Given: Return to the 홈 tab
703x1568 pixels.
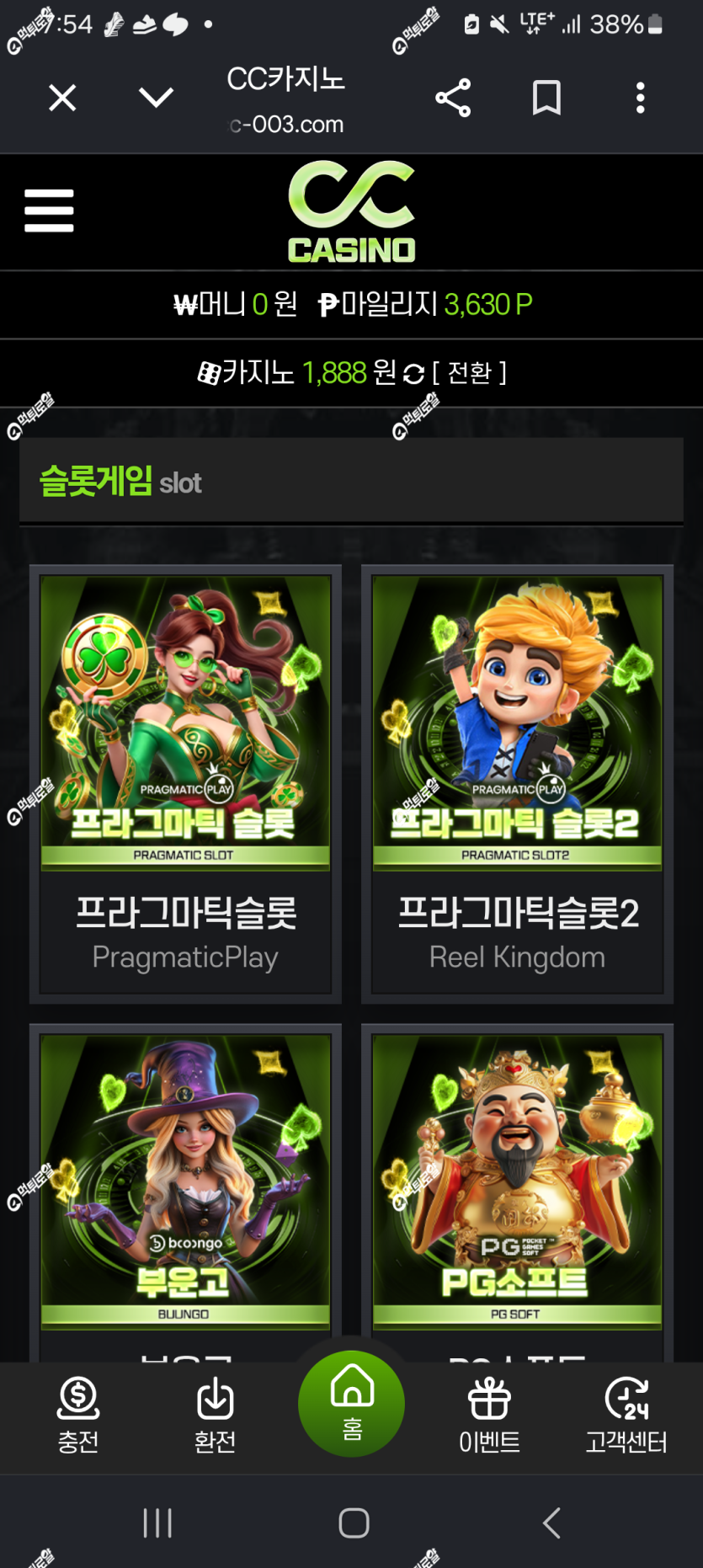Looking at the screenshot, I should coord(351,1404).
